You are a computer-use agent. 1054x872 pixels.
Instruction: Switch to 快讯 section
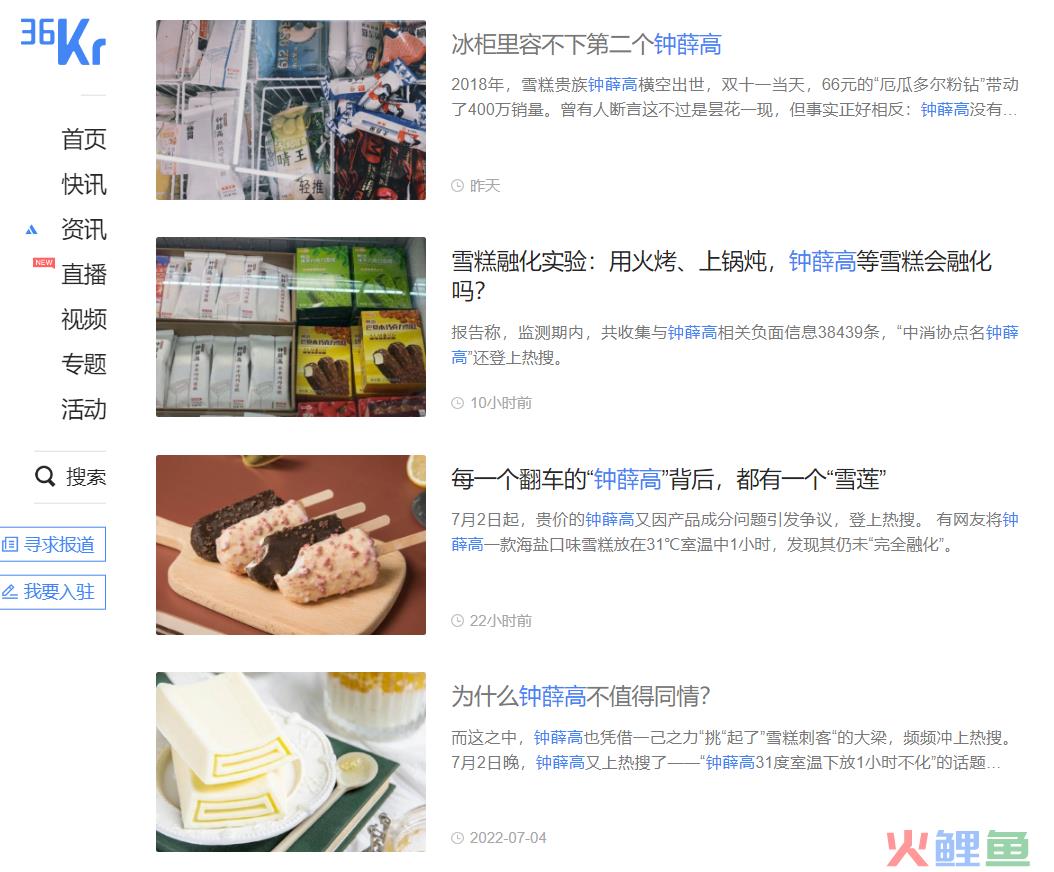84,185
